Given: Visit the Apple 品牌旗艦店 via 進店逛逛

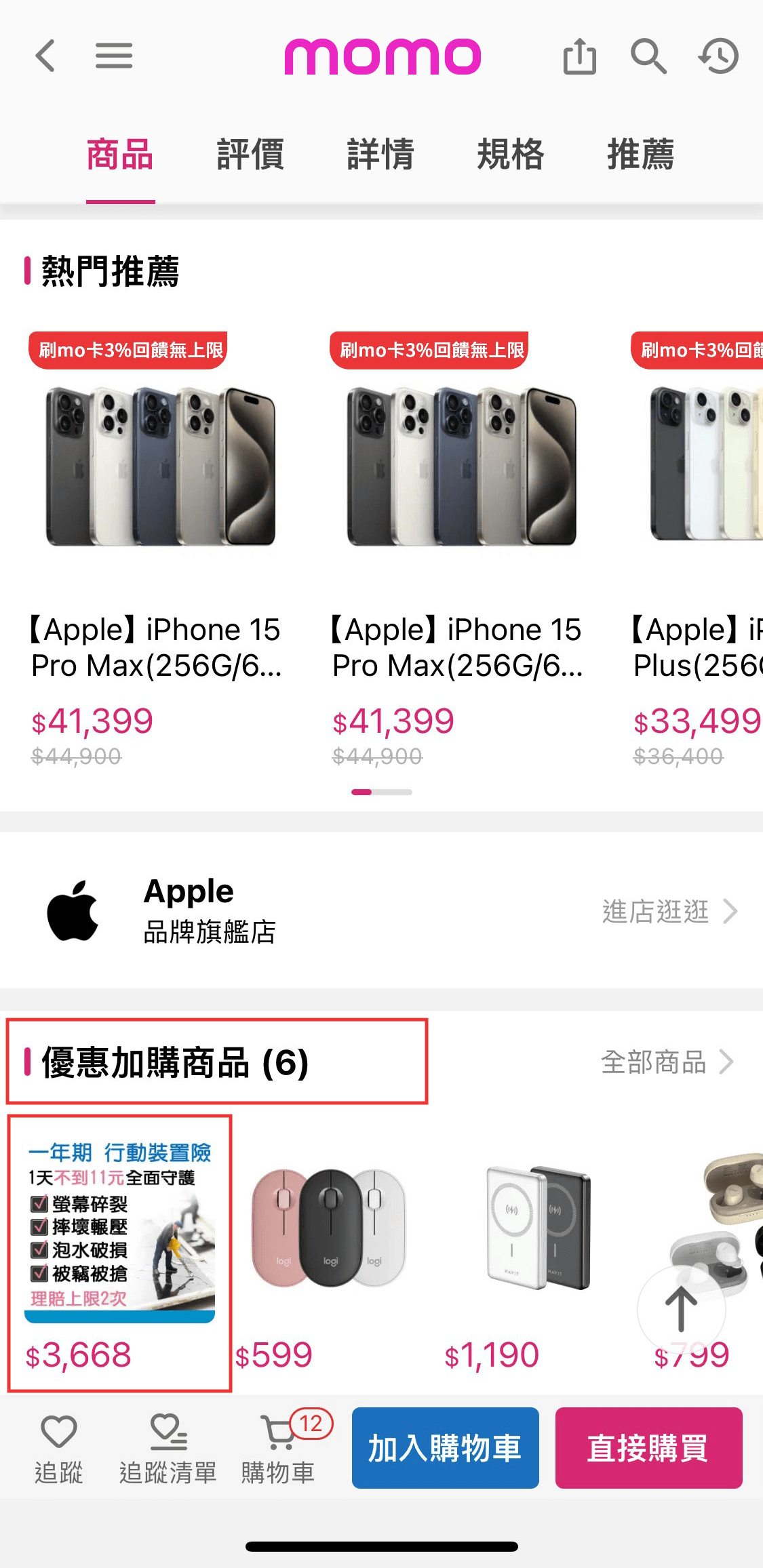Looking at the screenshot, I should coord(668,911).
